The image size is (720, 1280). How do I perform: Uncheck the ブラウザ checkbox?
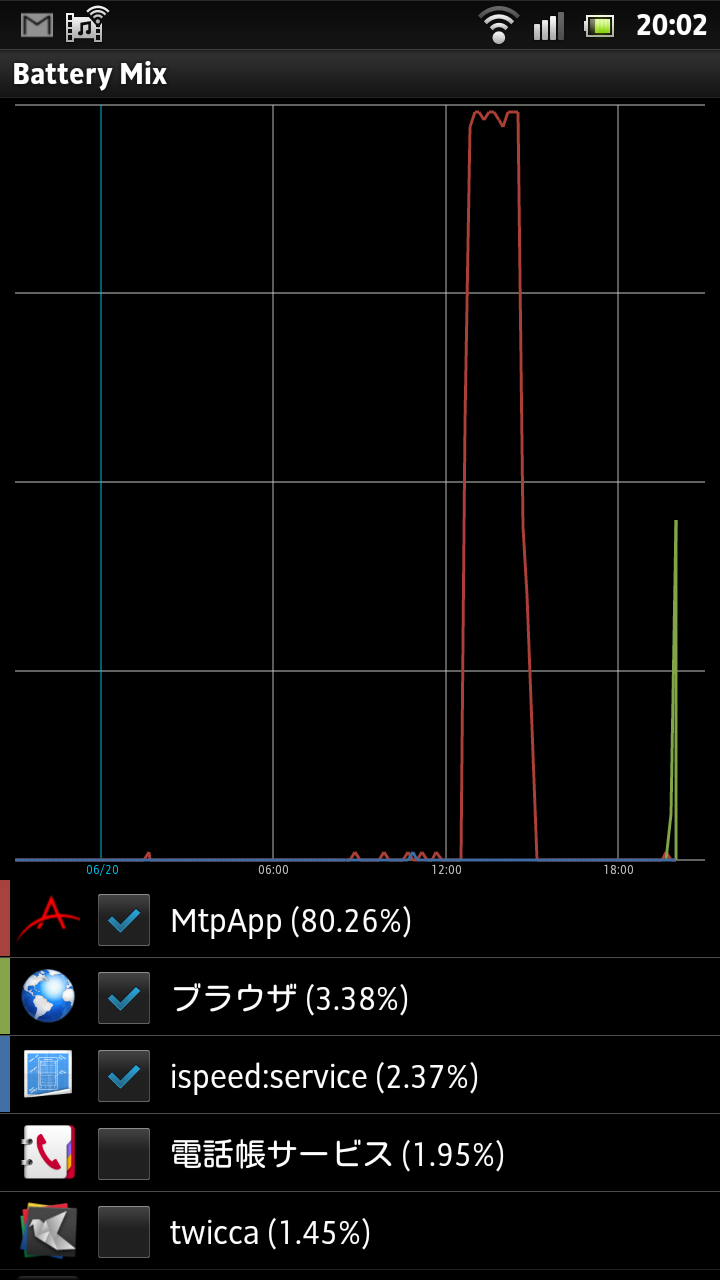(x=124, y=998)
